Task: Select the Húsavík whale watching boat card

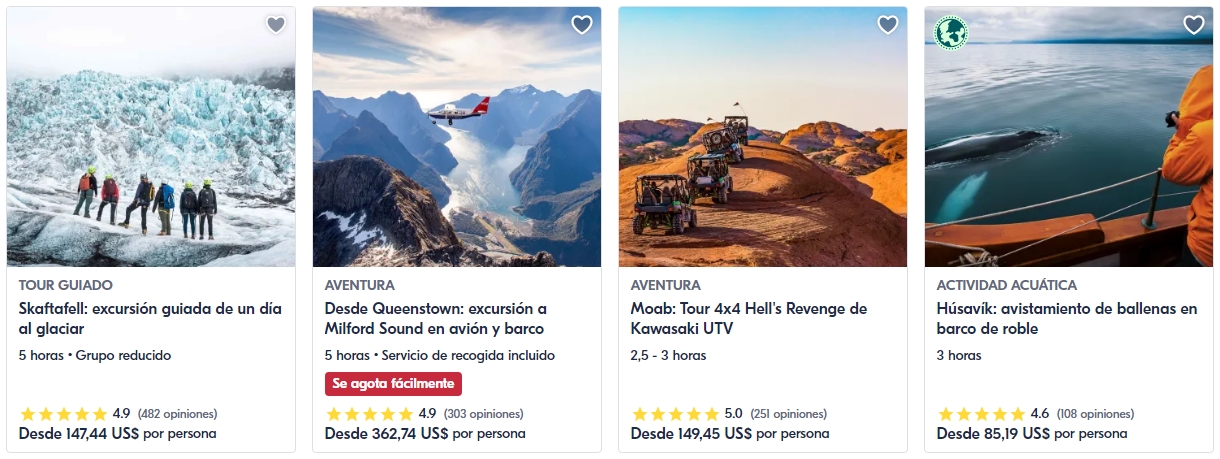Action: click(x=1066, y=318)
